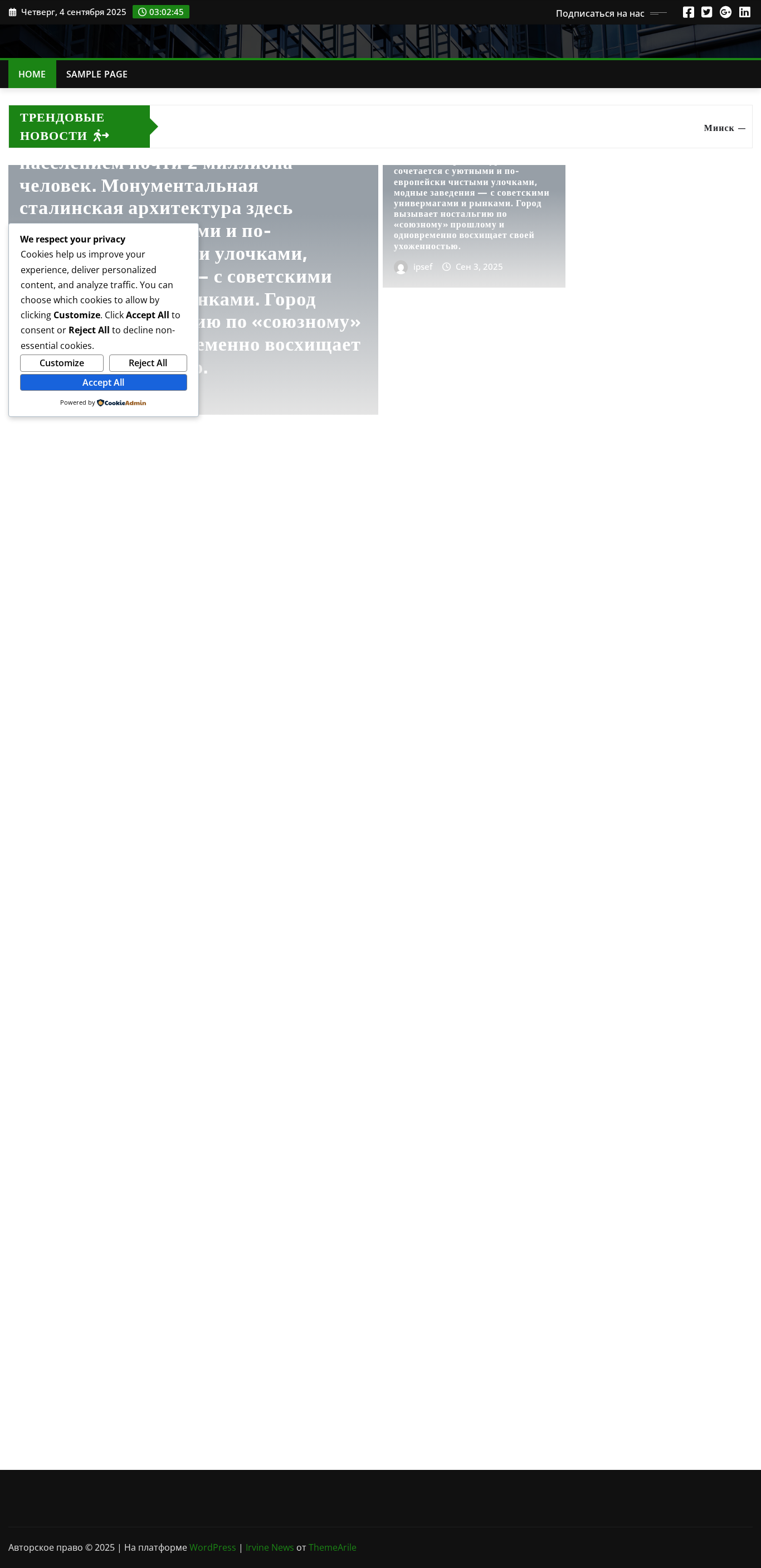The image size is (761, 1568).
Task: Reject all cookies
Action: tap(148, 363)
